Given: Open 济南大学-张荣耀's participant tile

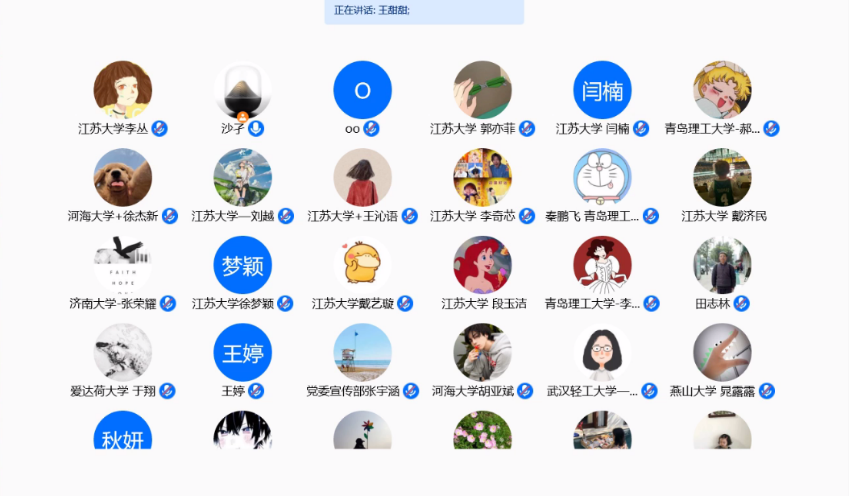Looking at the screenshot, I should (122, 265).
